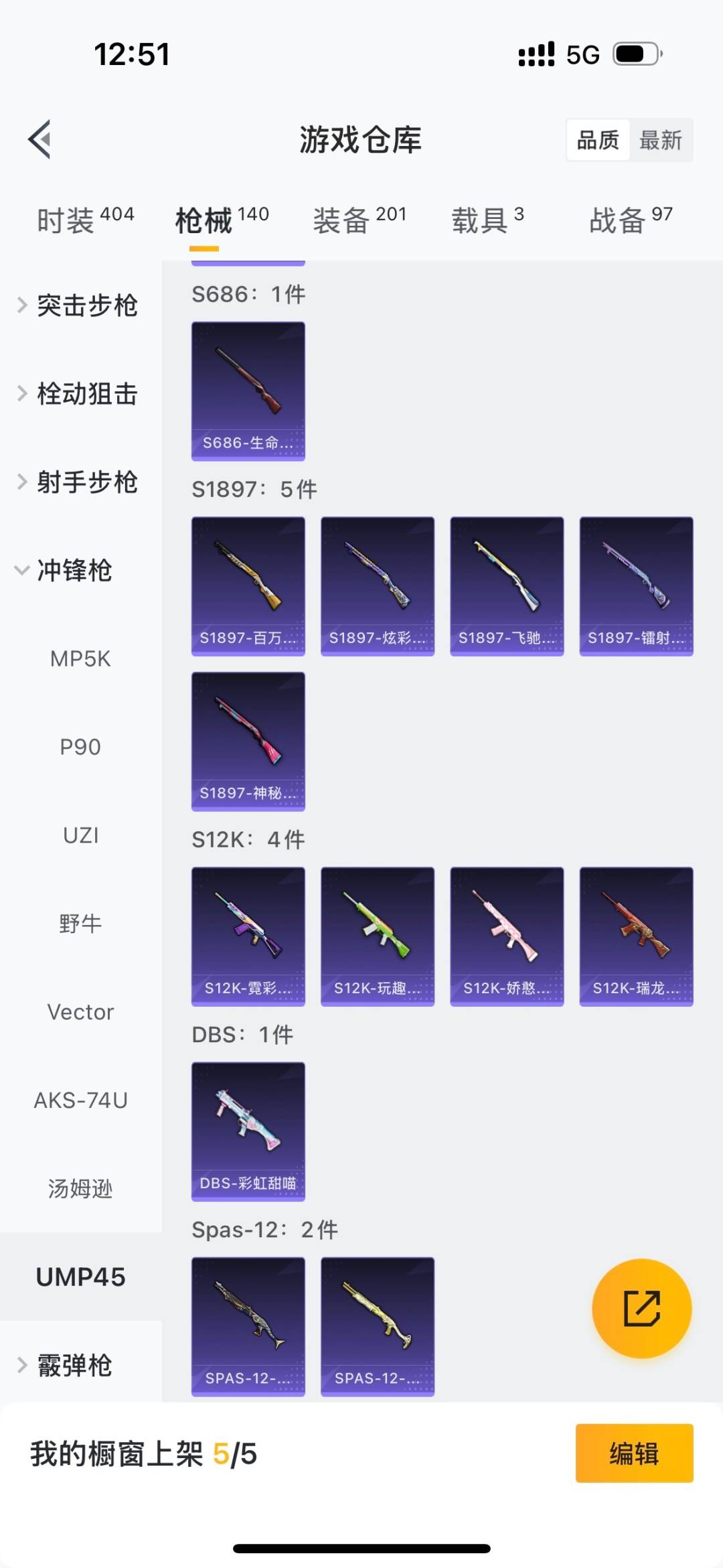Tap the back arrow at top left
Viewport: 723px width, 1568px height.
click(x=39, y=139)
